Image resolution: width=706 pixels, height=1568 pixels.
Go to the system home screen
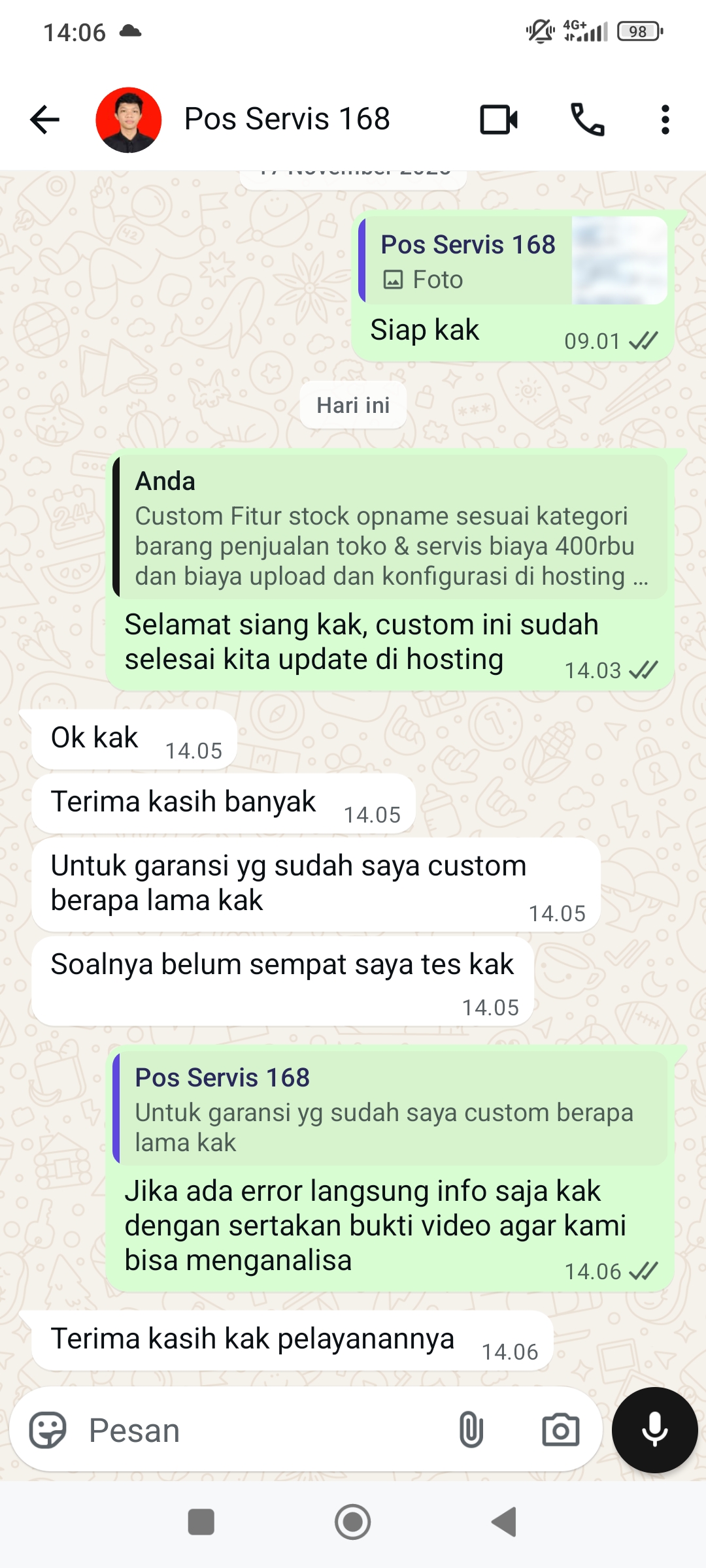point(353,1522)
